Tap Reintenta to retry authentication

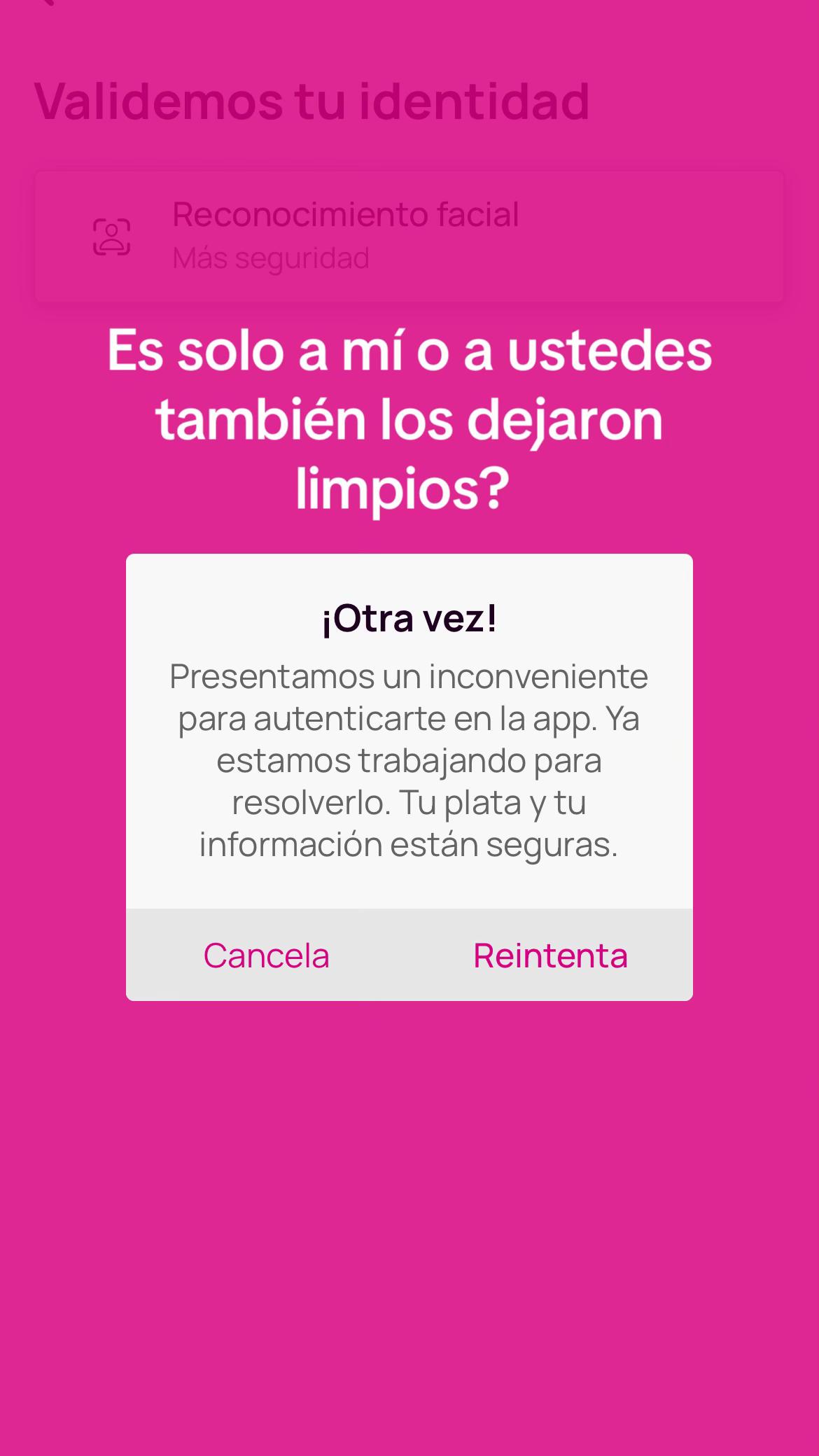coord(550,955)
